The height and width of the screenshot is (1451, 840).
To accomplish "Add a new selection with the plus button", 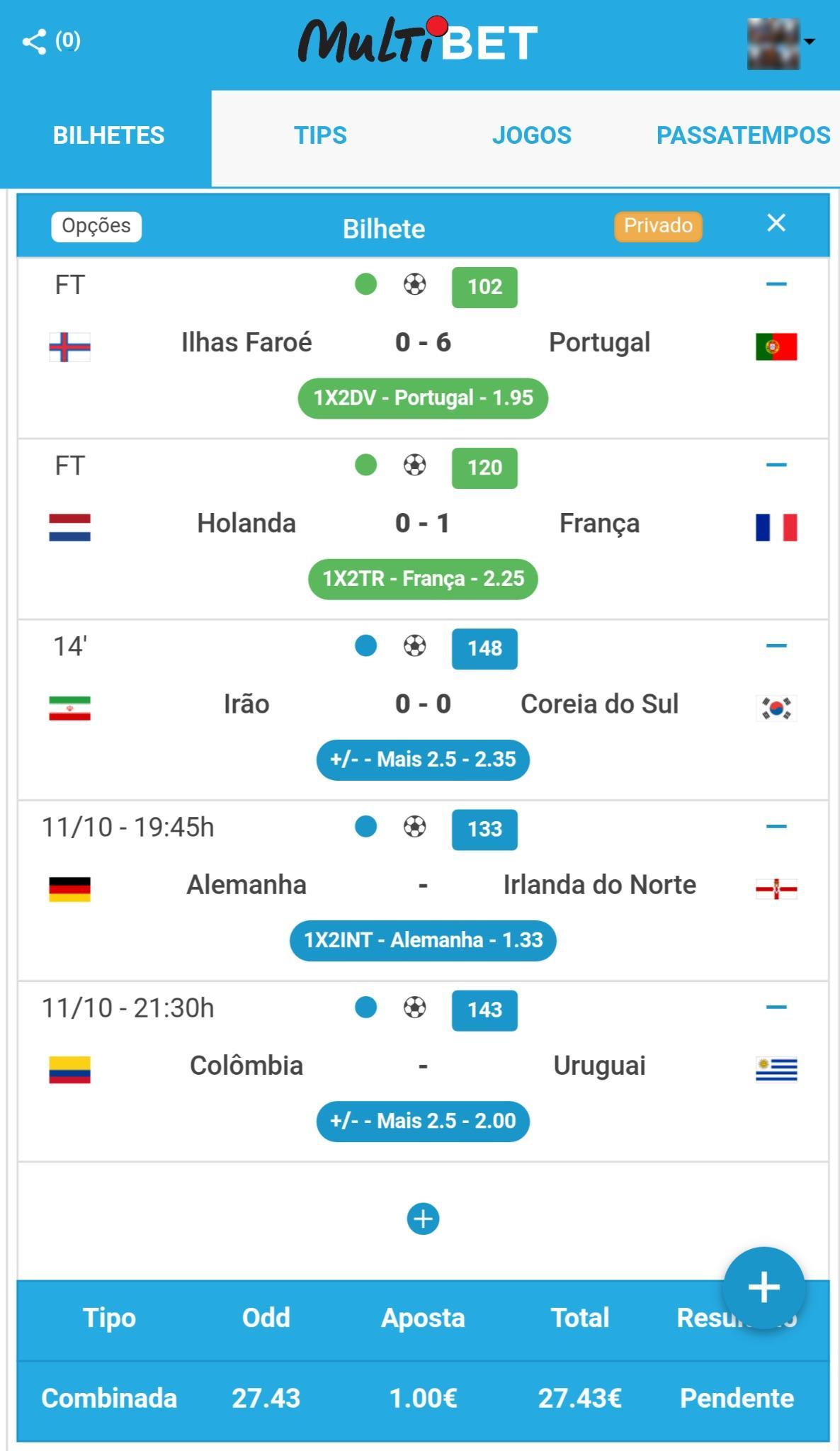I will [x=423, y=1218].
